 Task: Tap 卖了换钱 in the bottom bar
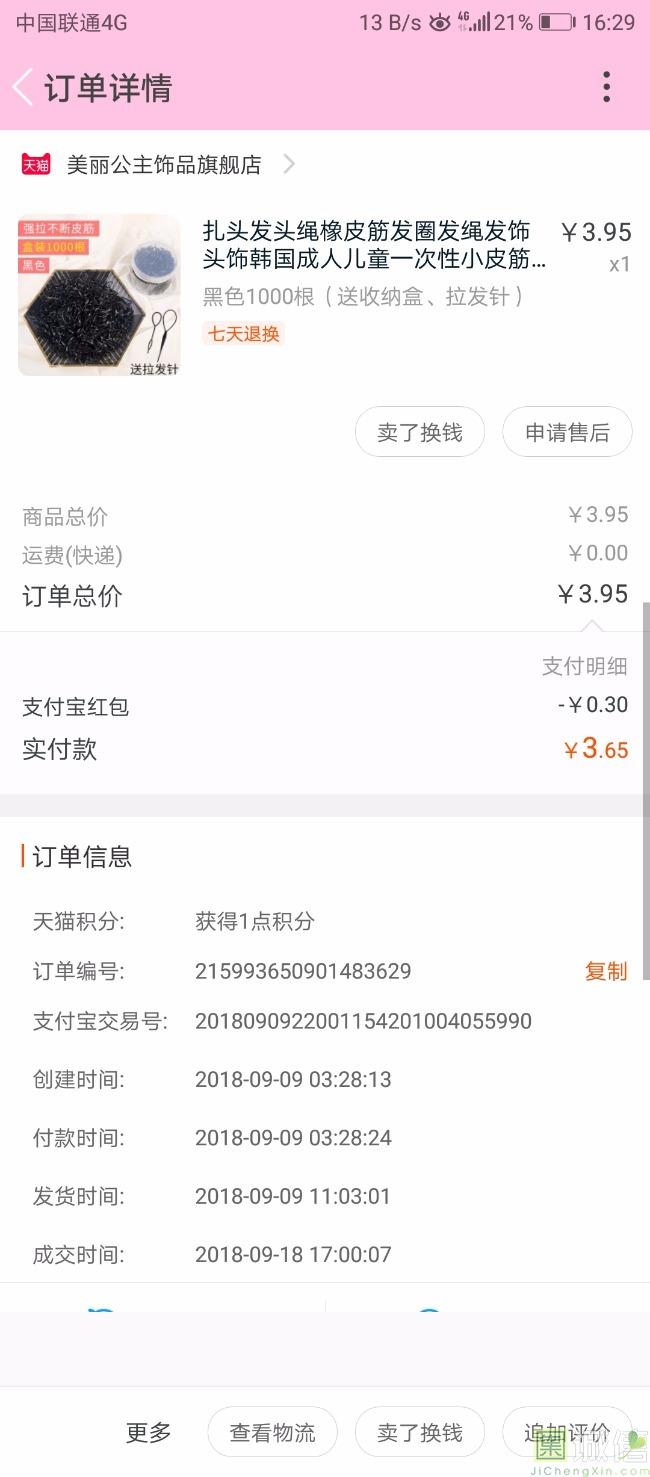point(420,1432)
